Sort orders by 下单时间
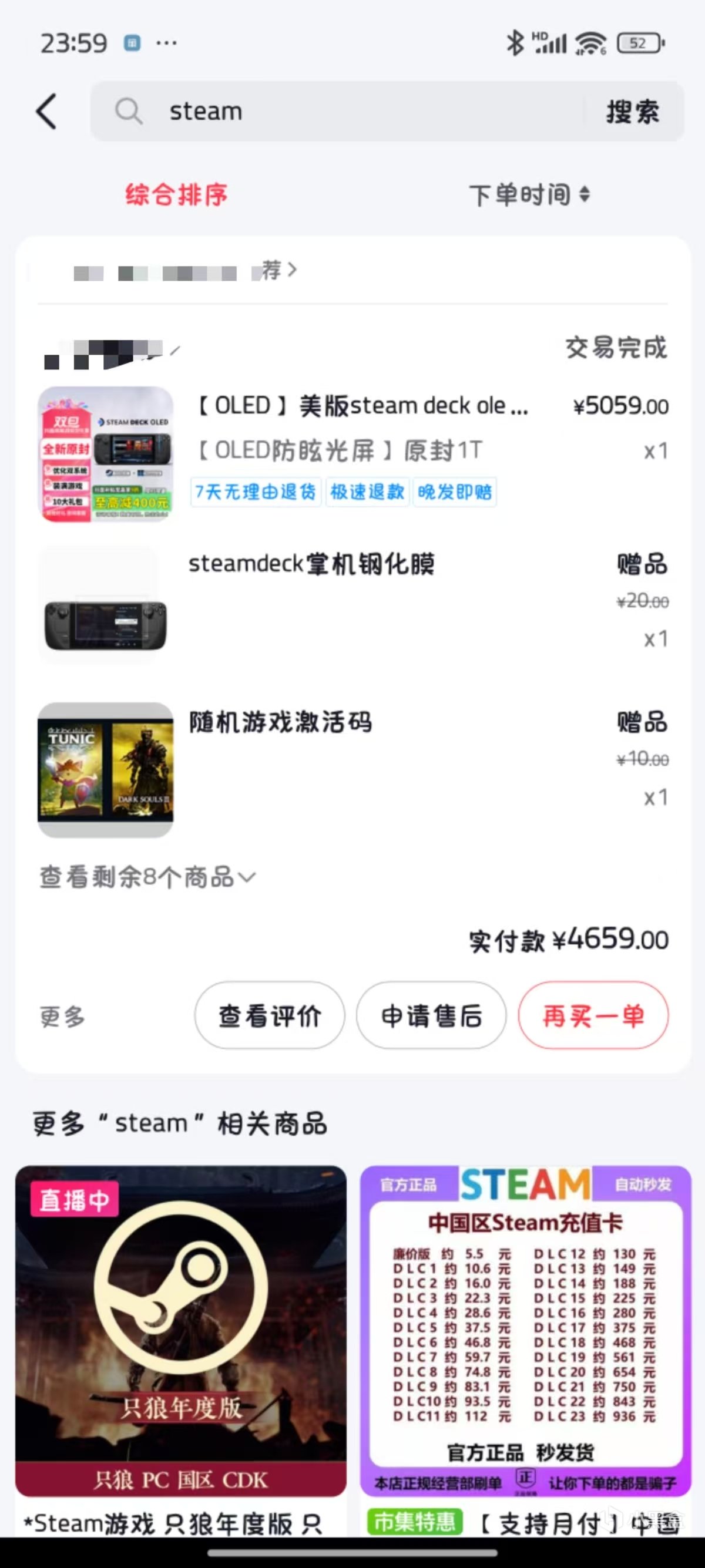The width and height of the screenshot is (705, 1568). tap(528, 195)
